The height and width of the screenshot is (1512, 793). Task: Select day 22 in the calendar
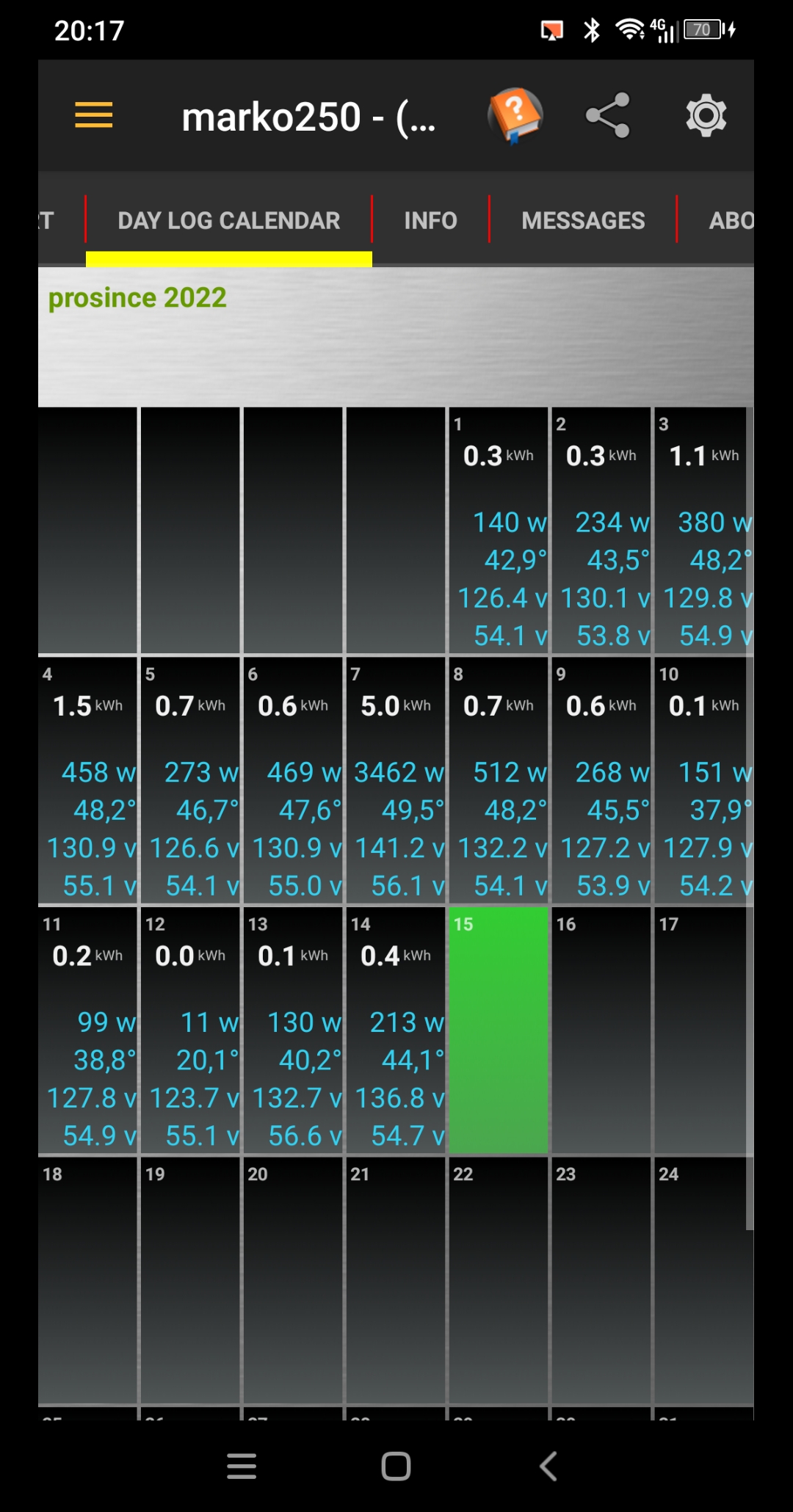click(499, 1280)
